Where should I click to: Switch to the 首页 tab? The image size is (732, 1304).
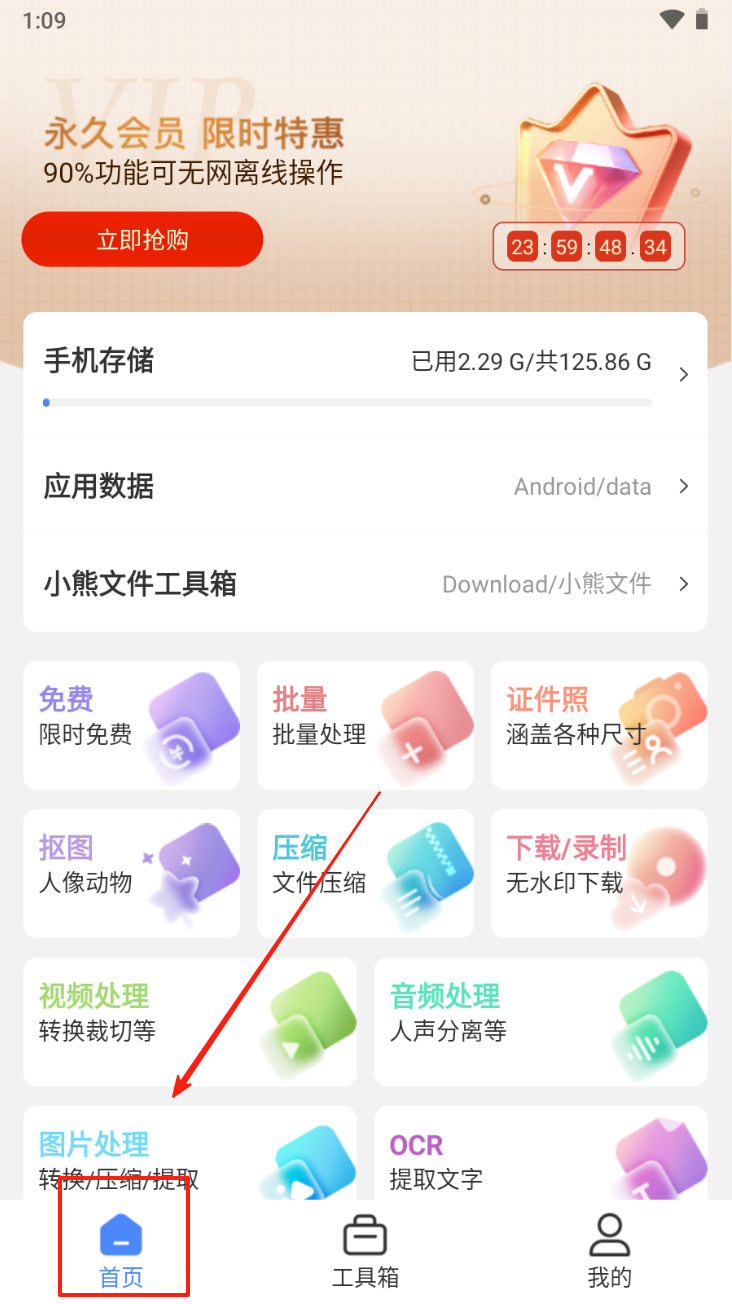pyautogui.click(x=122, y=1250)
